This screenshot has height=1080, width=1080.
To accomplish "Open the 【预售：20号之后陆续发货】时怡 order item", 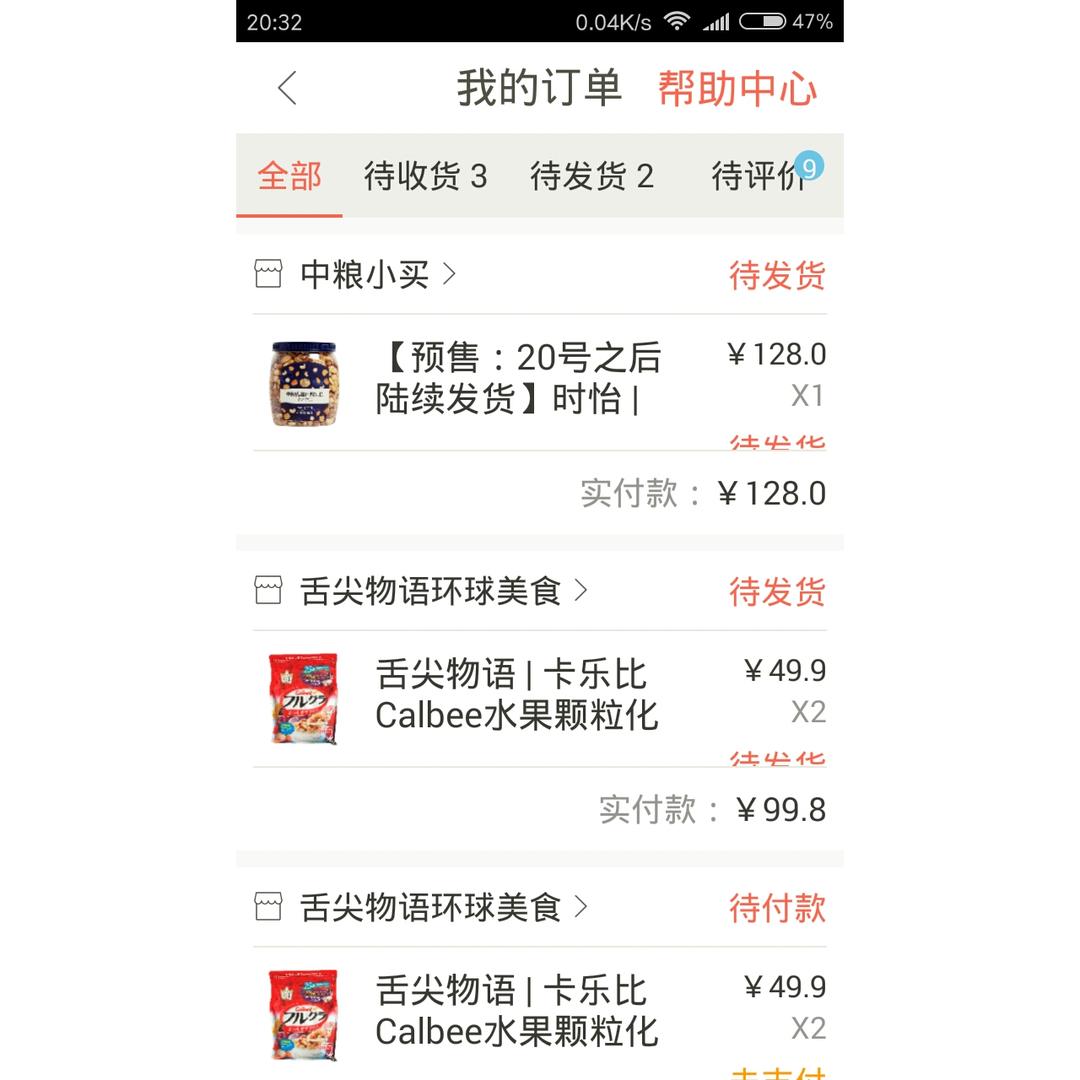I will click(518, 379).
